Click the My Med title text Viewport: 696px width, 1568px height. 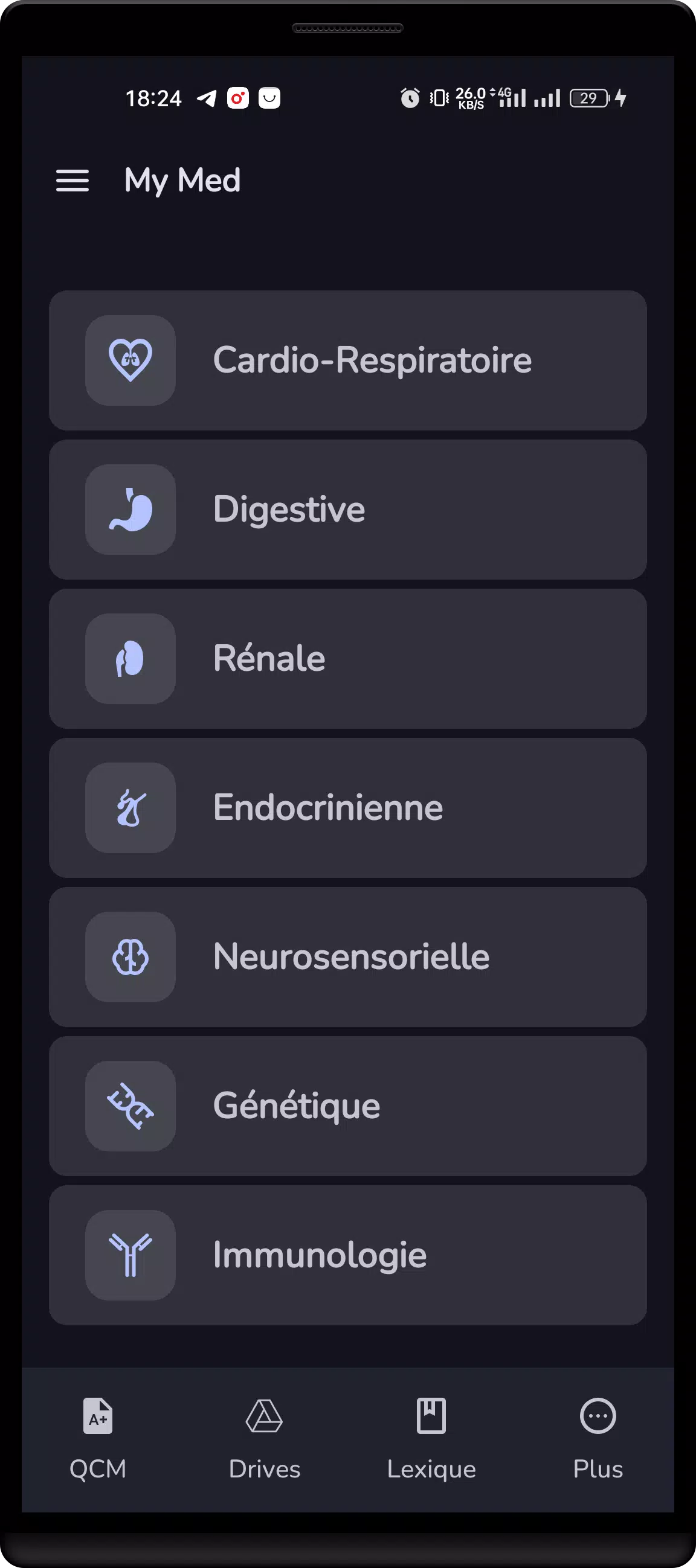tap(181, 180)
